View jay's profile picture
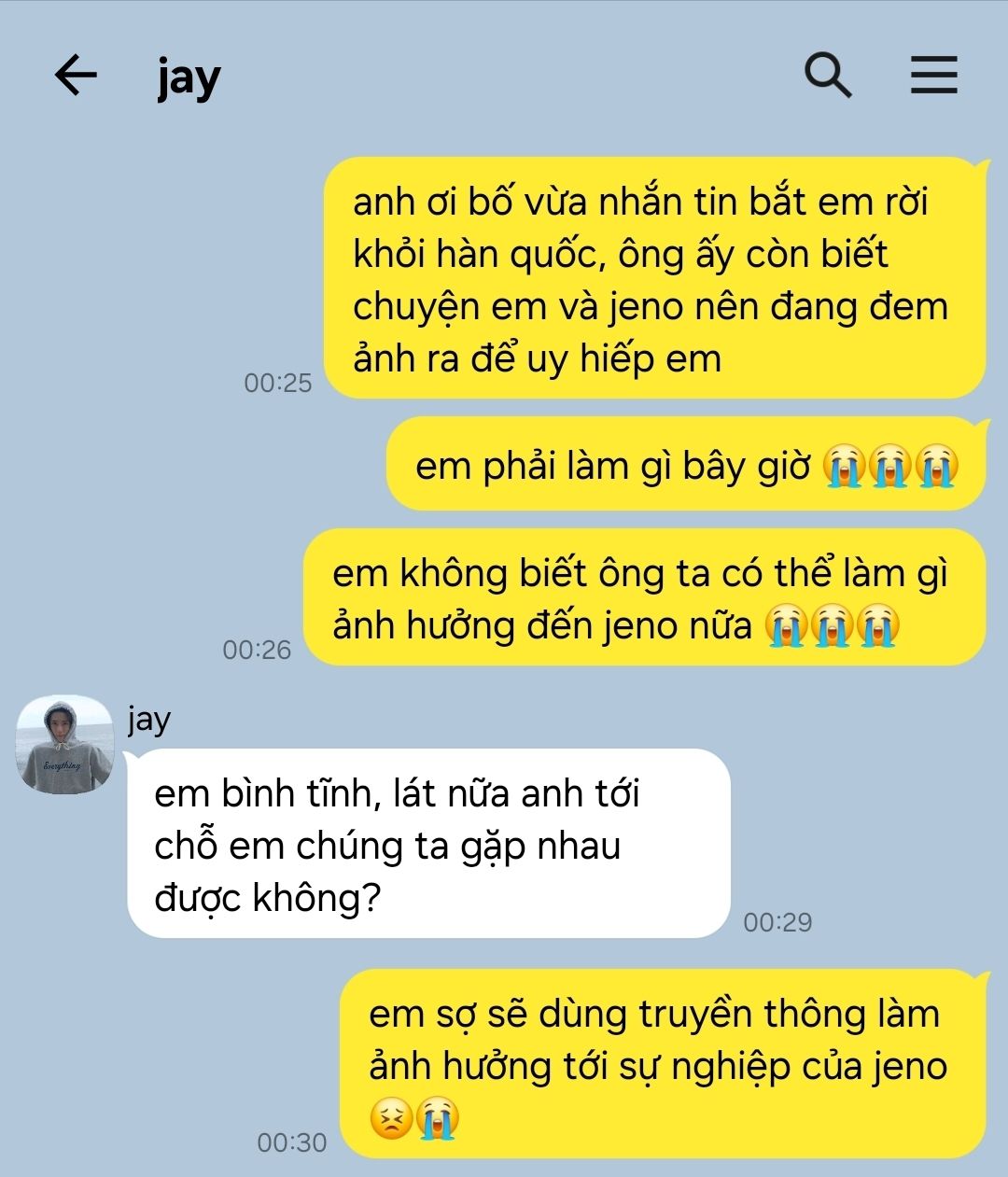The height and width of the screenshot is (1177, 1008). point(64,744)
